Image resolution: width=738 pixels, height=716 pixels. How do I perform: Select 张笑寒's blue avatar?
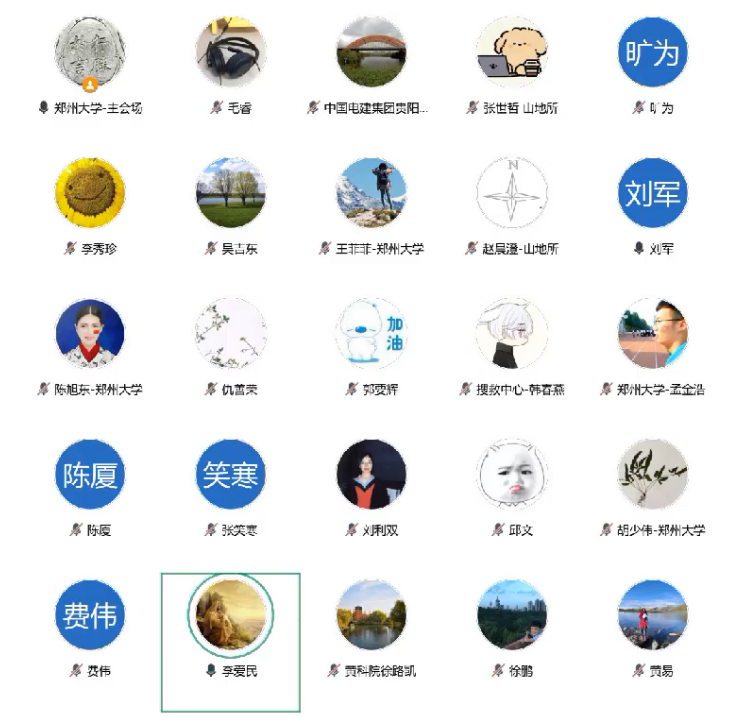231,475
